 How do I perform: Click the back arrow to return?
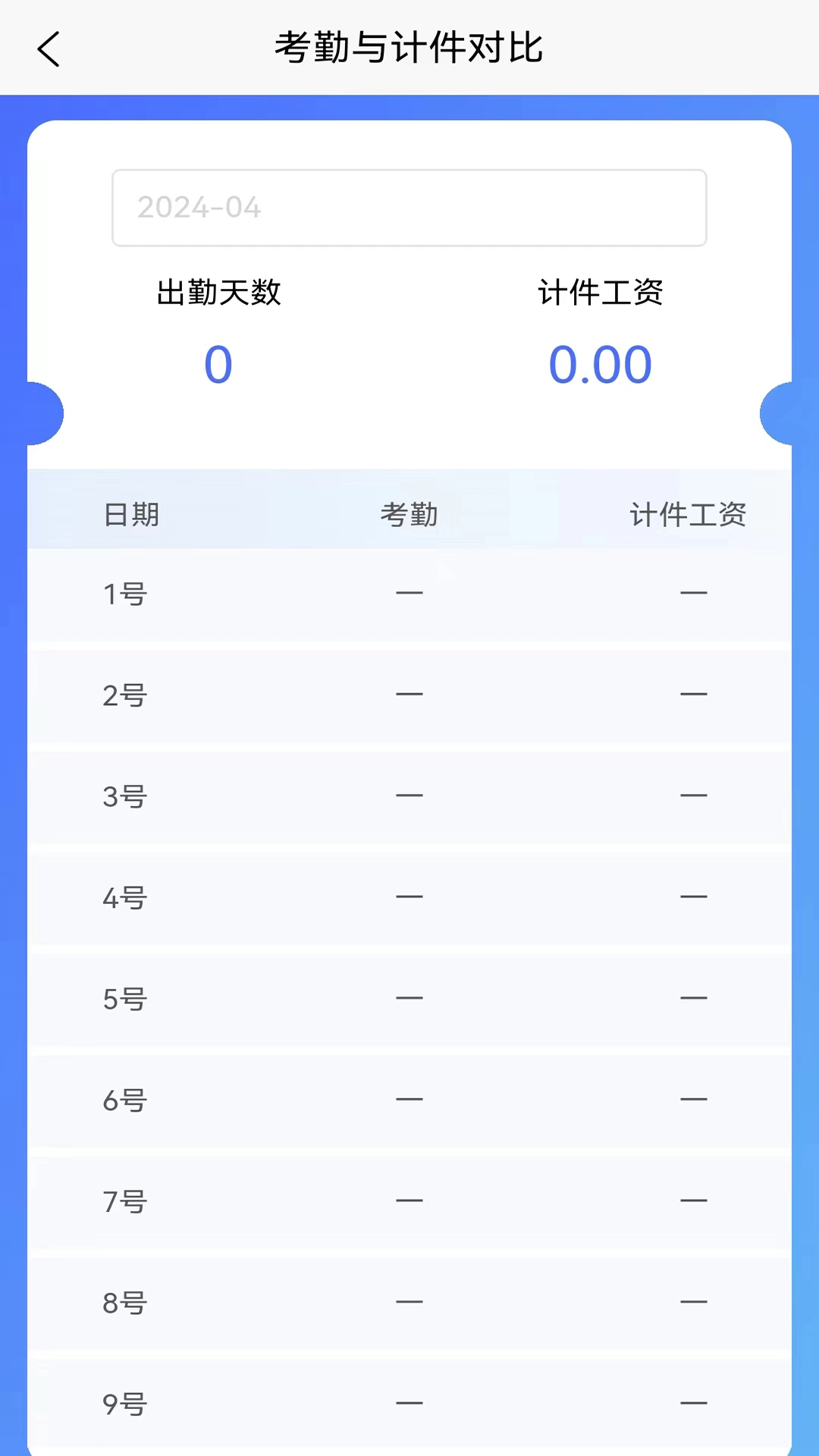[x=49, y=49]
